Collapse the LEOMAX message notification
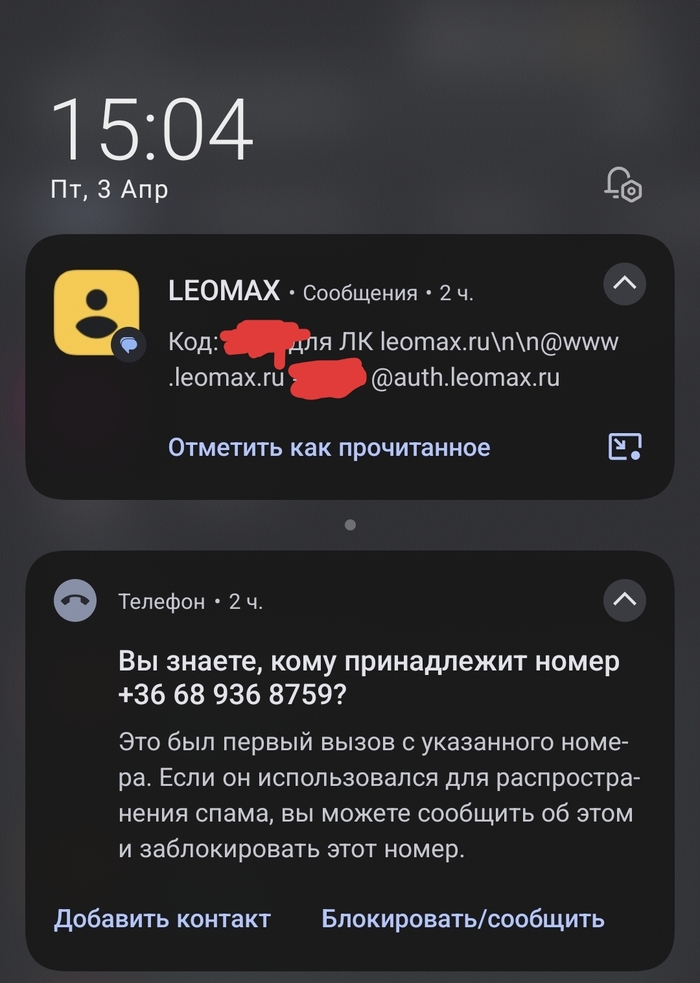The width and height of the screenshot is (700, 983). click(624, 284)
